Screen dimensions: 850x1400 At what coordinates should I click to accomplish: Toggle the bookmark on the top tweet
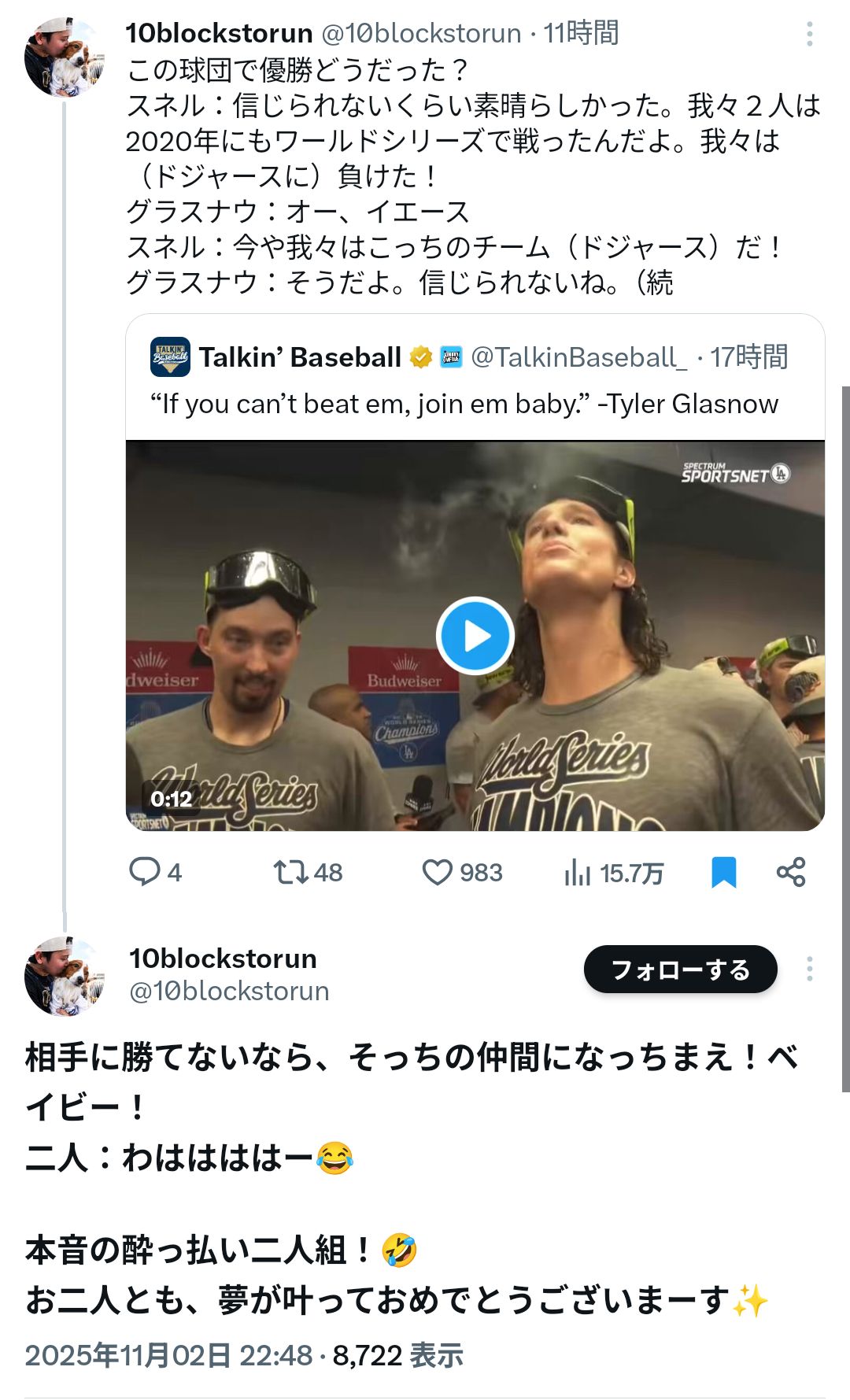click(723, 872)
